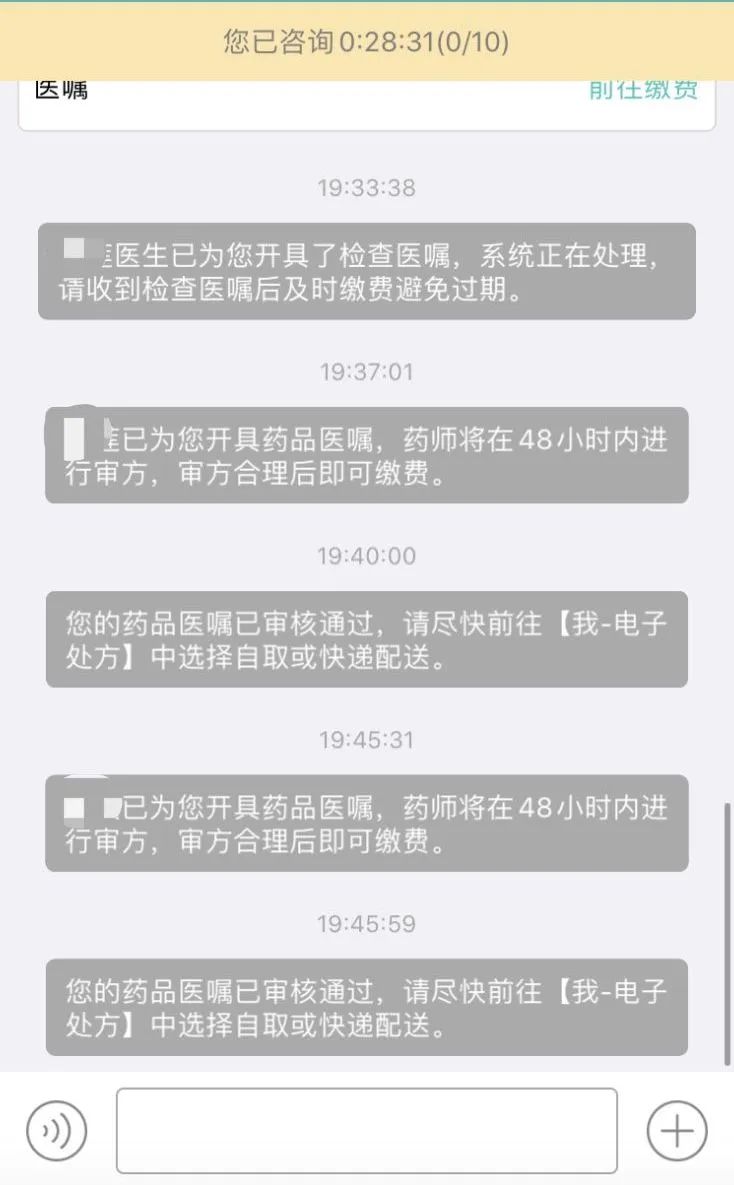Viewport: 734px width, 1185px height.
Task: Tap the 19:33:38 timestamp label
Action: 367,188
